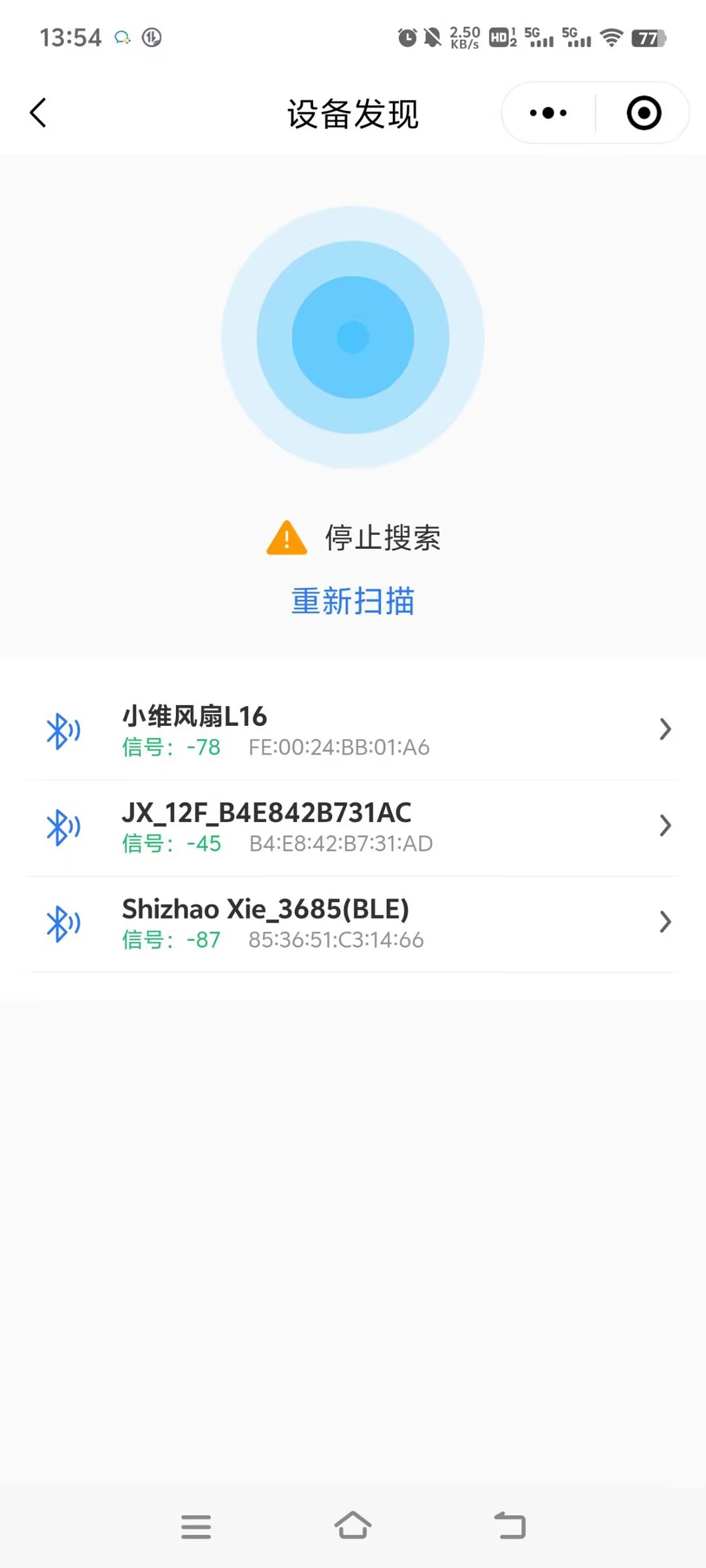This screenshot has width=706, height=1568.
Task: Tap 重新扫描 to rescan devices
Action: [352, 602]
